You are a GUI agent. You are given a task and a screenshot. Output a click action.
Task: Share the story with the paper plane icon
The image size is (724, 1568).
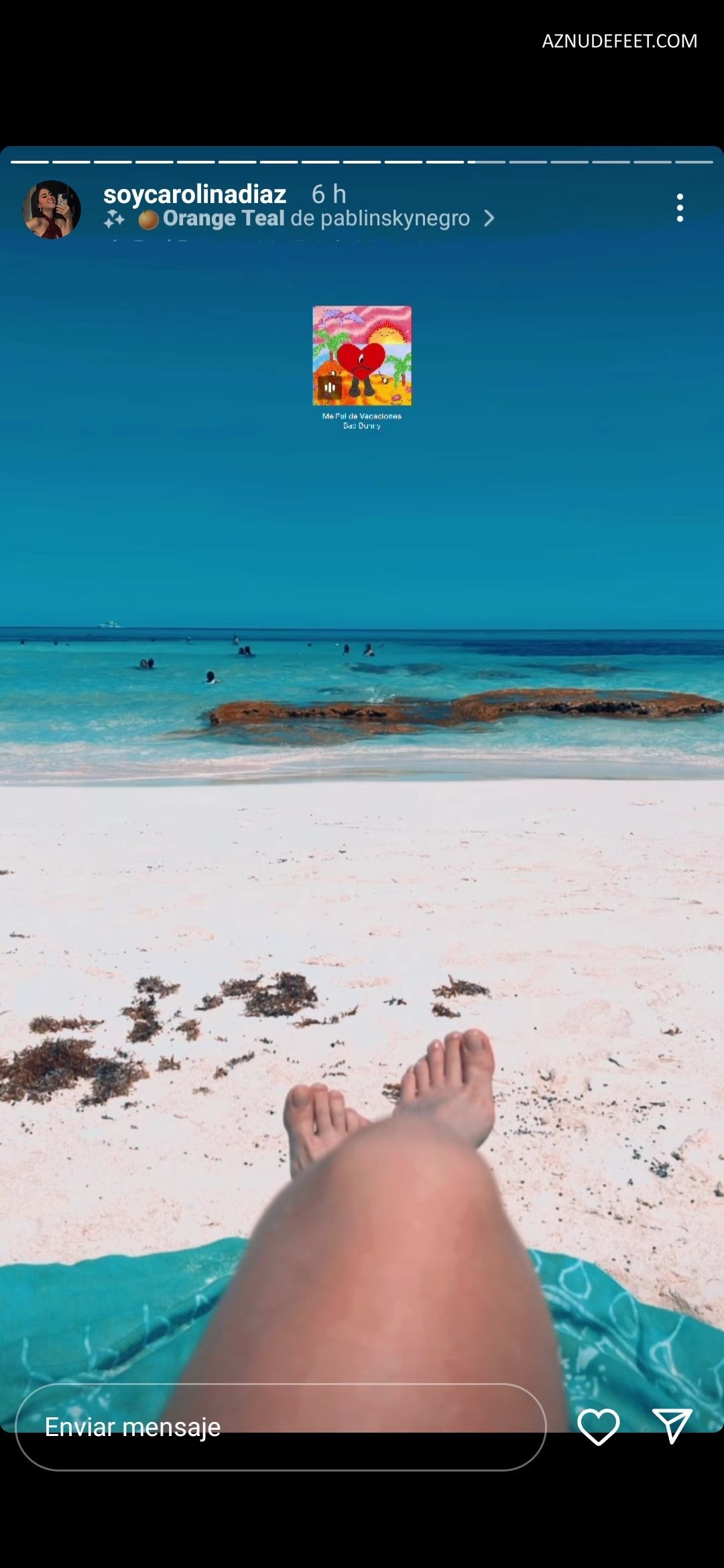pos(672,1425)
